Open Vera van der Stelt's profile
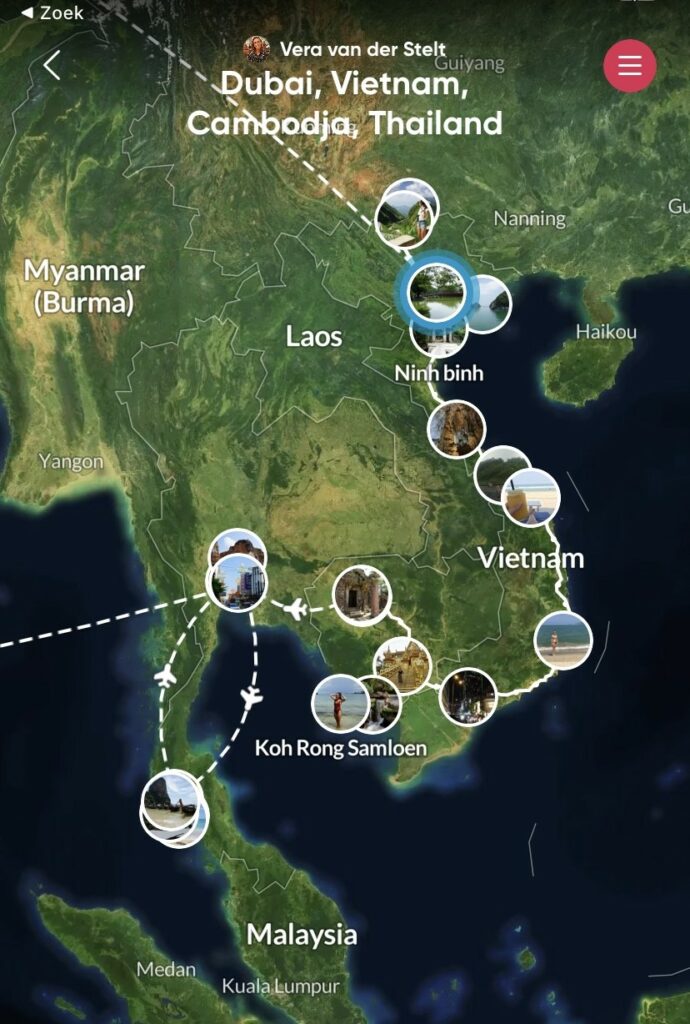The width and height of the screenshot is (690, 1024). click(345, 49)
